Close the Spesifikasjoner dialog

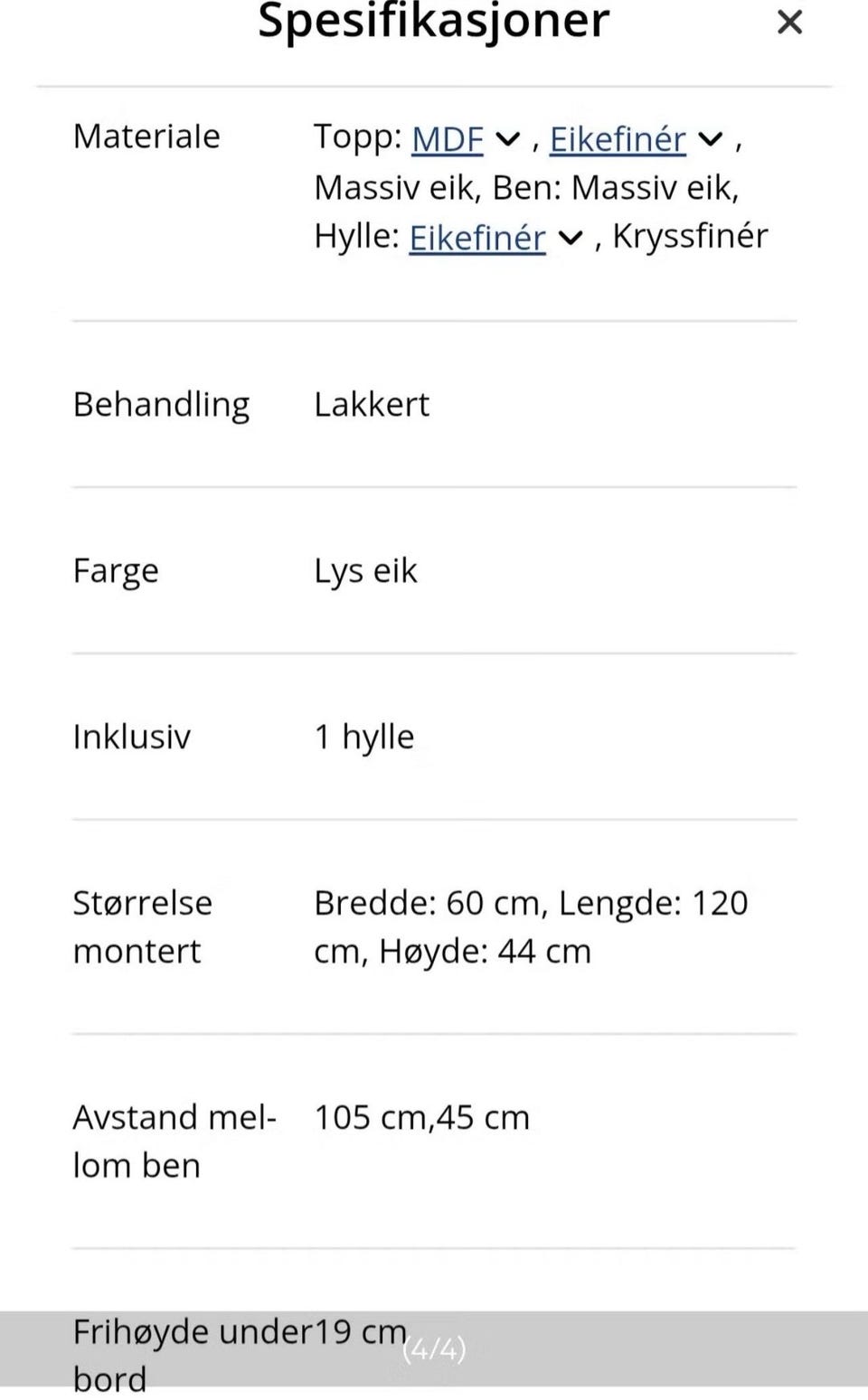coord(788,22)
